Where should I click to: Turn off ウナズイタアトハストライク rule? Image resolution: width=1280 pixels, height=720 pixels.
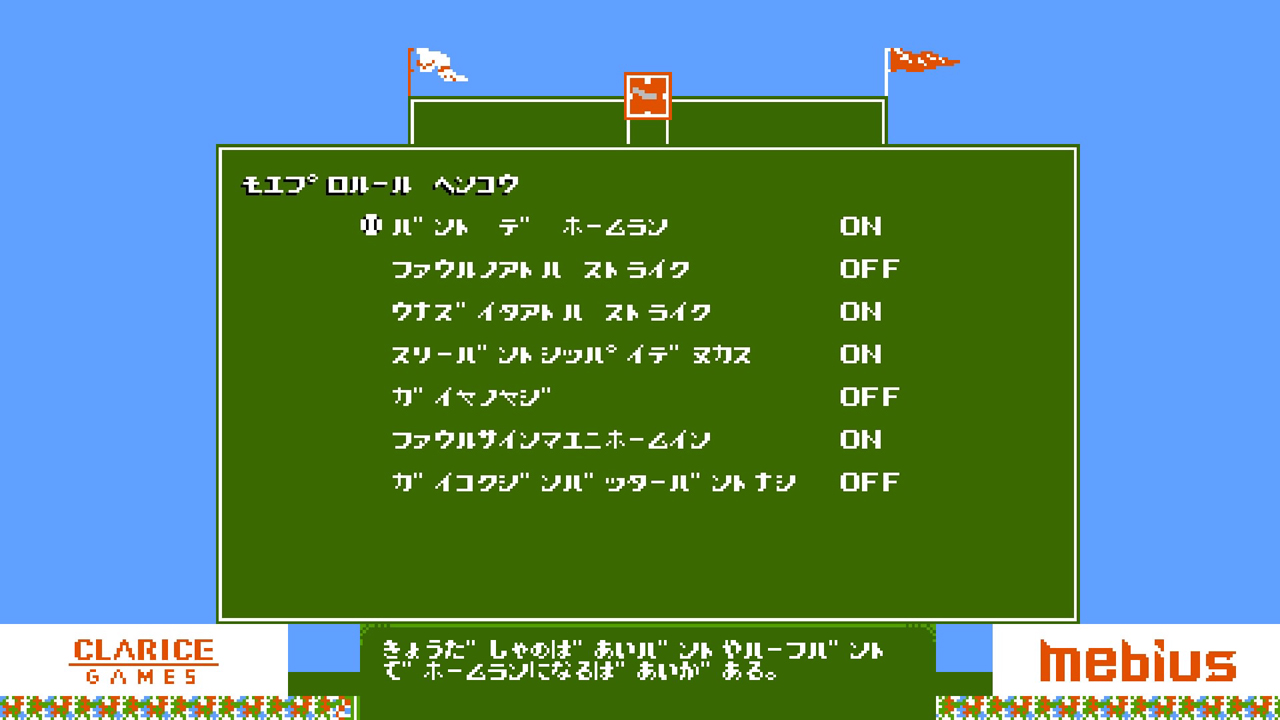pyautogui.click(x=860, y=312)
